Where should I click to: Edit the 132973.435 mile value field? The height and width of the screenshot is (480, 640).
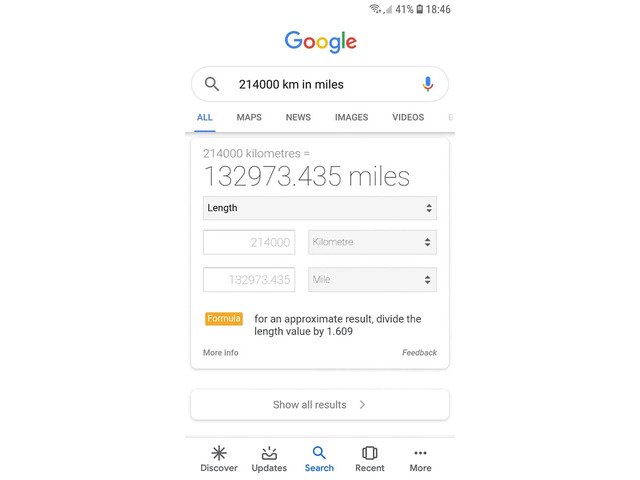click(249, 280)
